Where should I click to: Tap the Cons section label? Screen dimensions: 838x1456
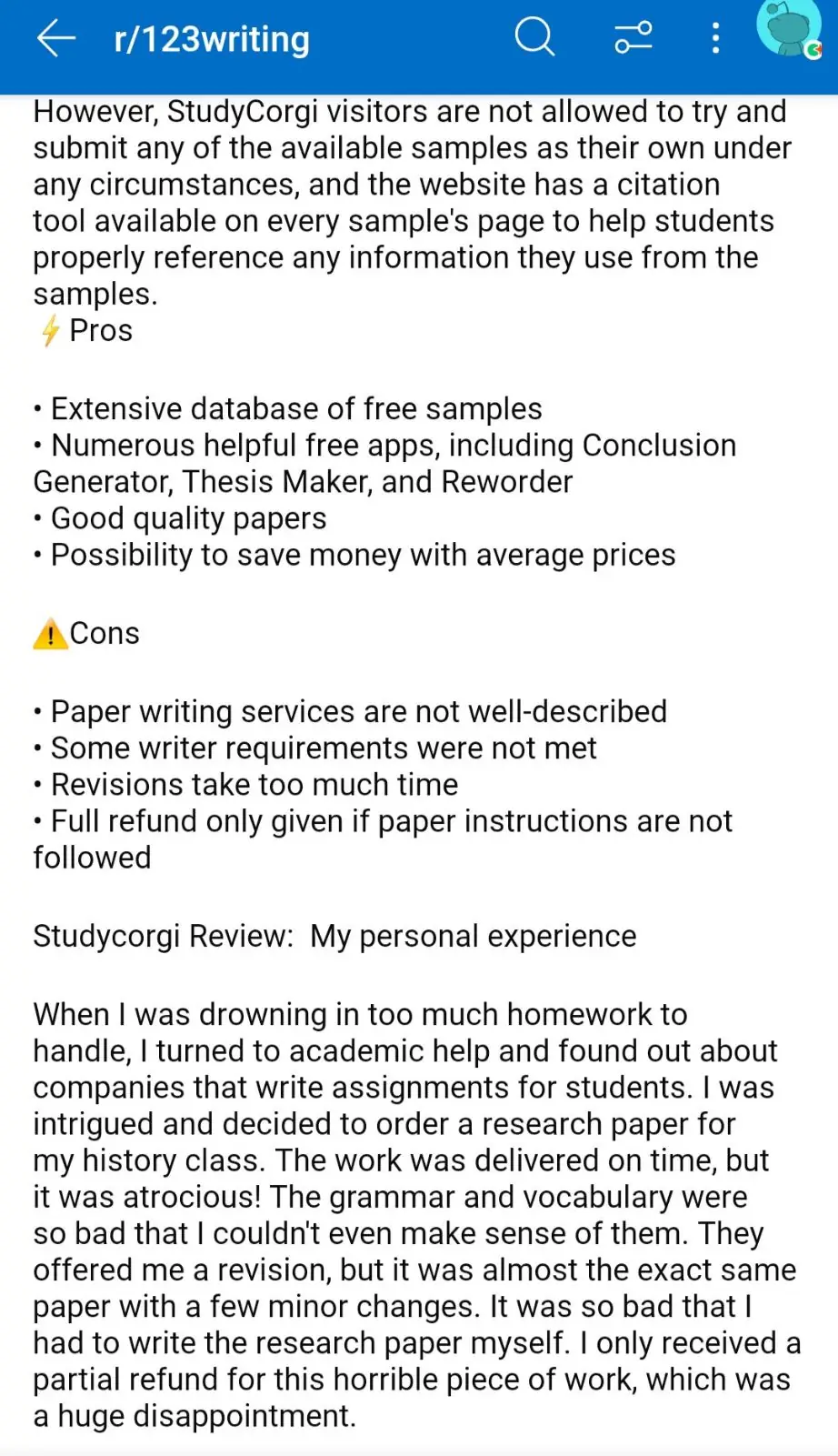point(105,634)
